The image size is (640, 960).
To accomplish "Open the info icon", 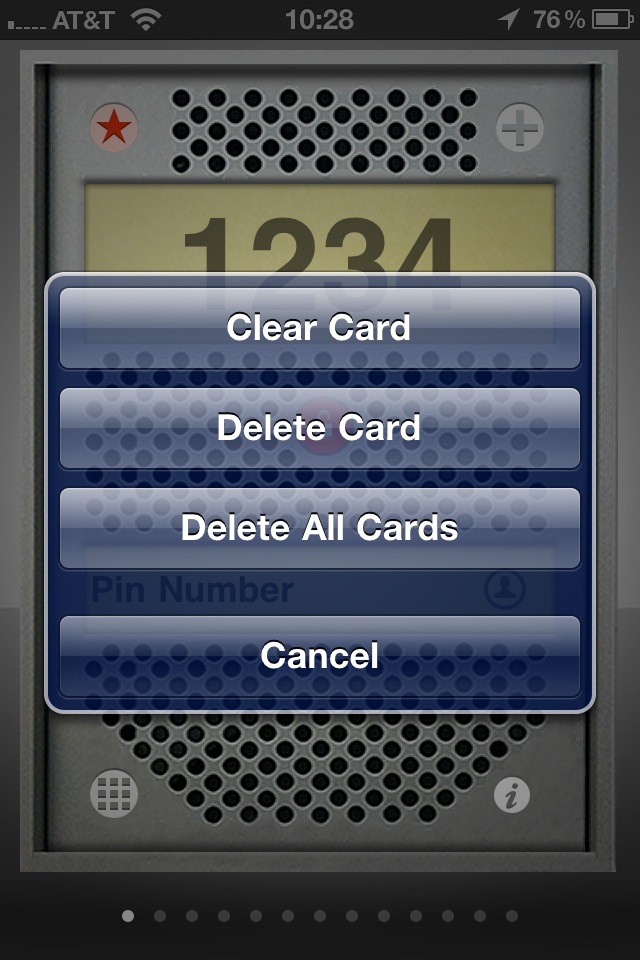I will point(512,795).
